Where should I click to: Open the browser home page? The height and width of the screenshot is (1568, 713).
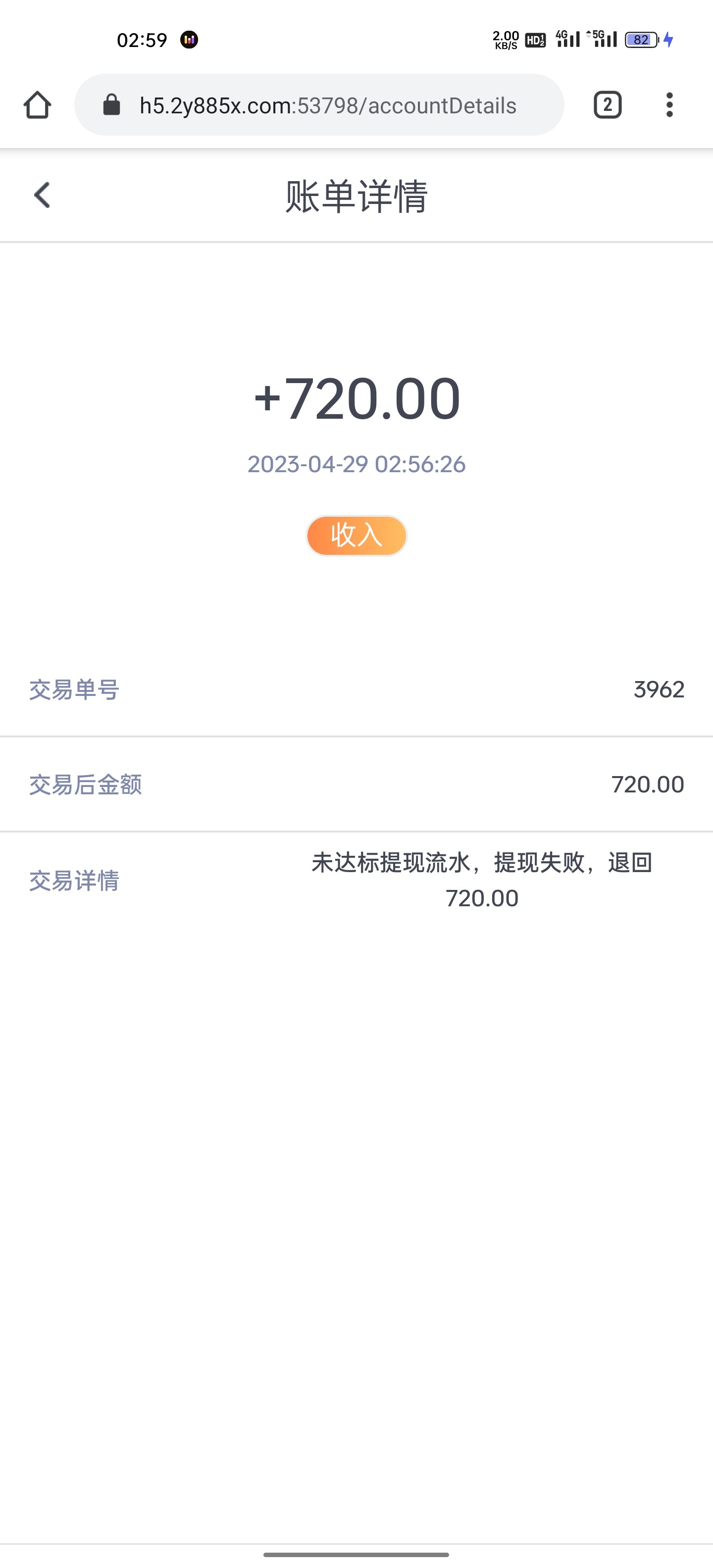coord(37,105)
